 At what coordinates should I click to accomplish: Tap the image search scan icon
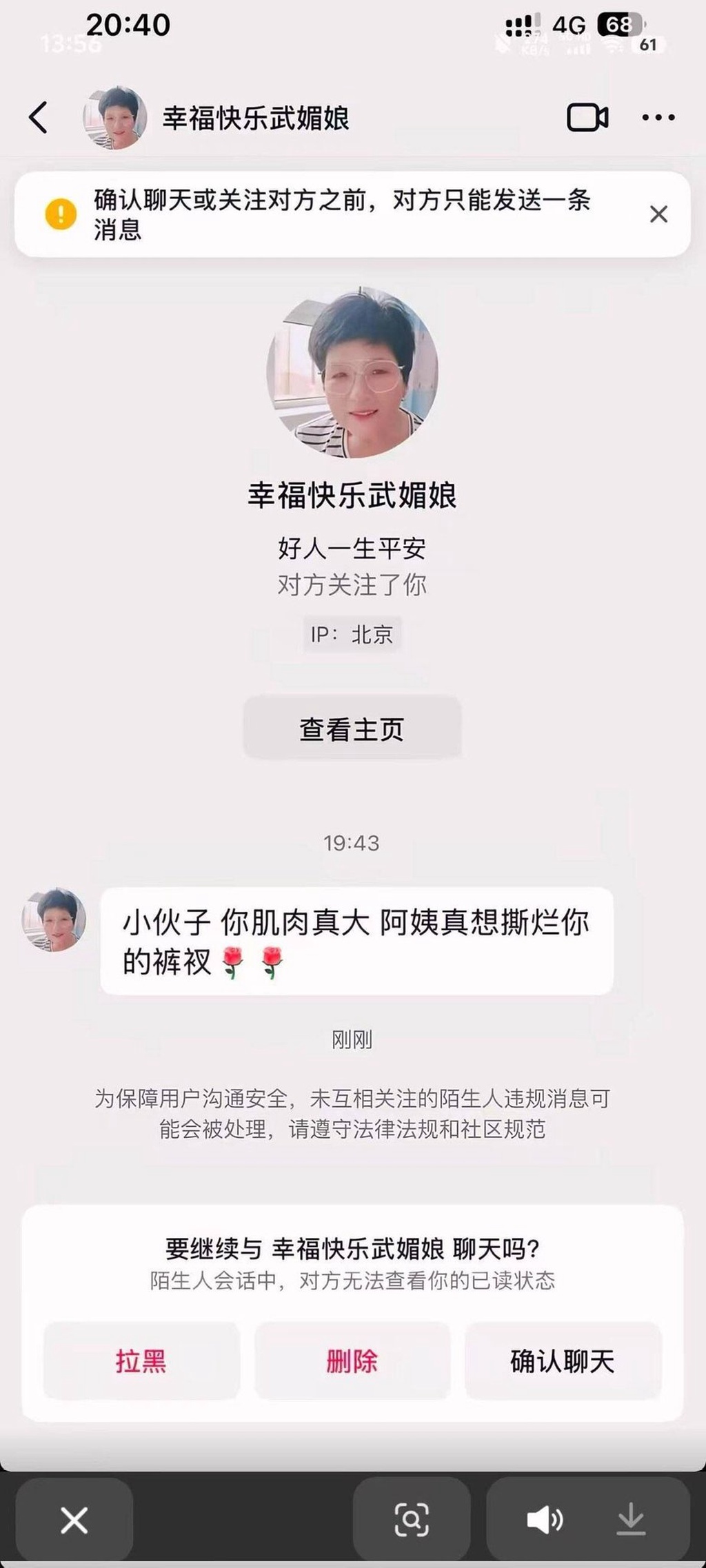[412, 1520]
